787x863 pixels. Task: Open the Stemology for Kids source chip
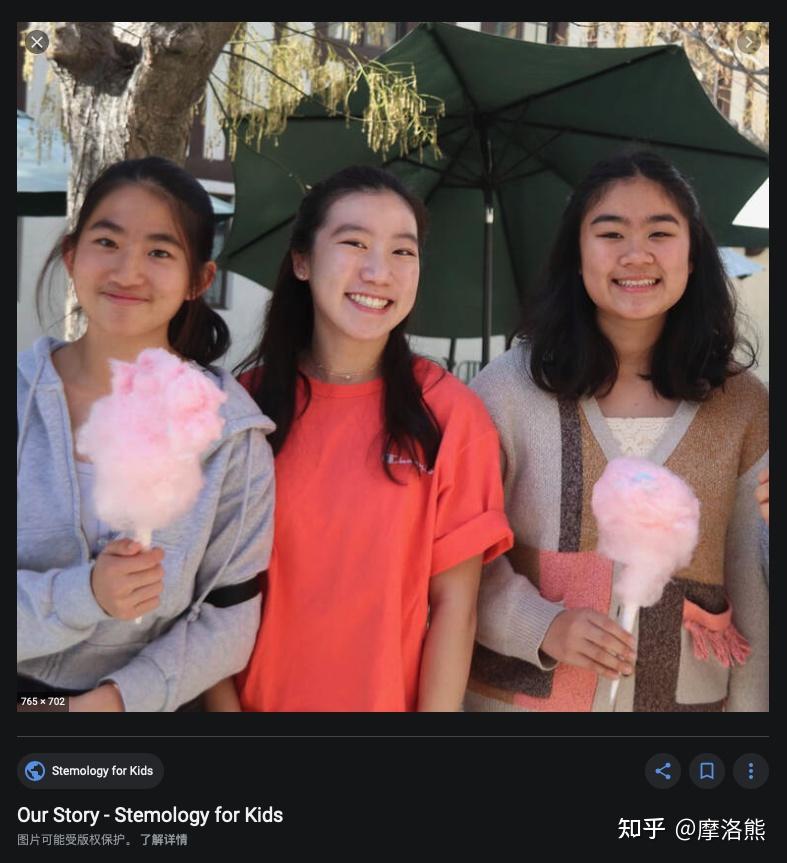[90, 771]
